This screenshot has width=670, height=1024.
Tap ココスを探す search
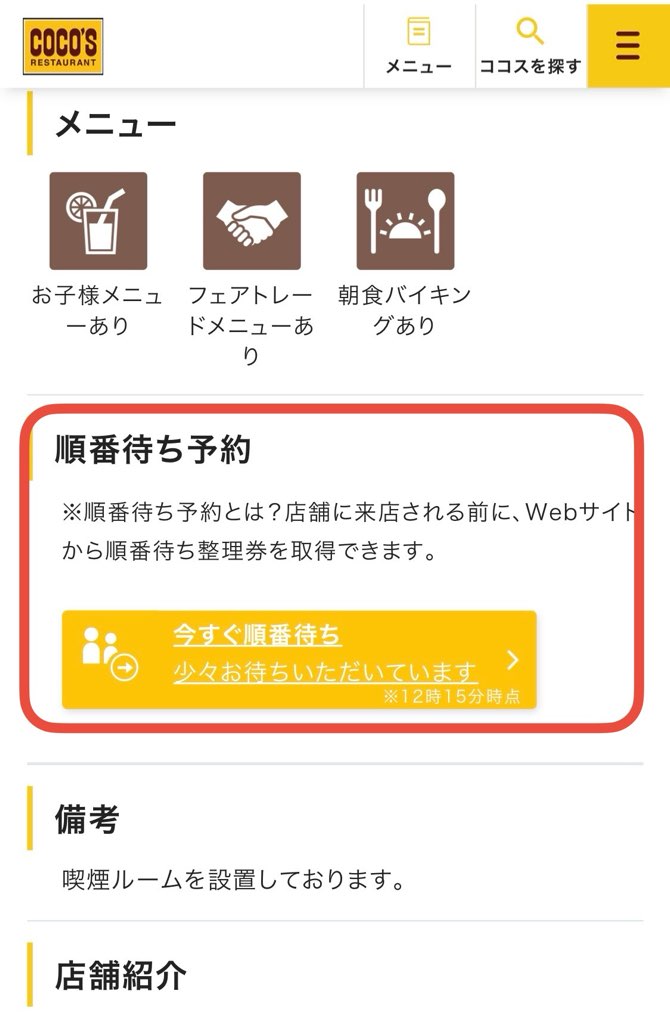click(x=530, y=45)
